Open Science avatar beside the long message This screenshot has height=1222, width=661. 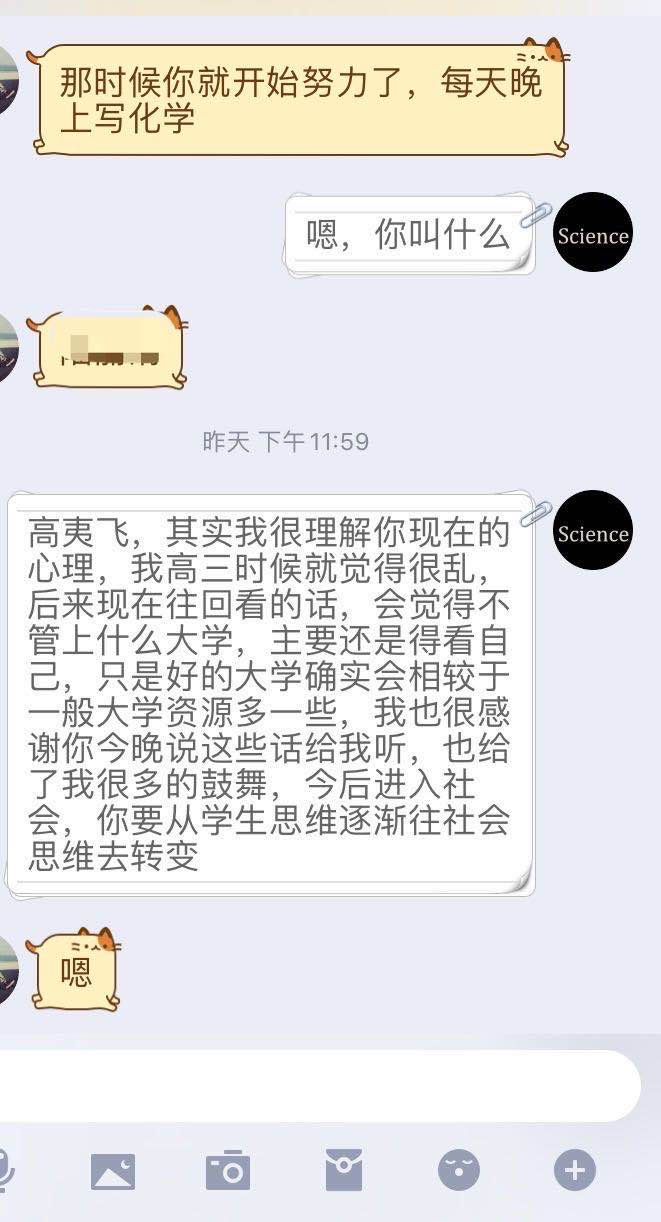click(593, 531)
